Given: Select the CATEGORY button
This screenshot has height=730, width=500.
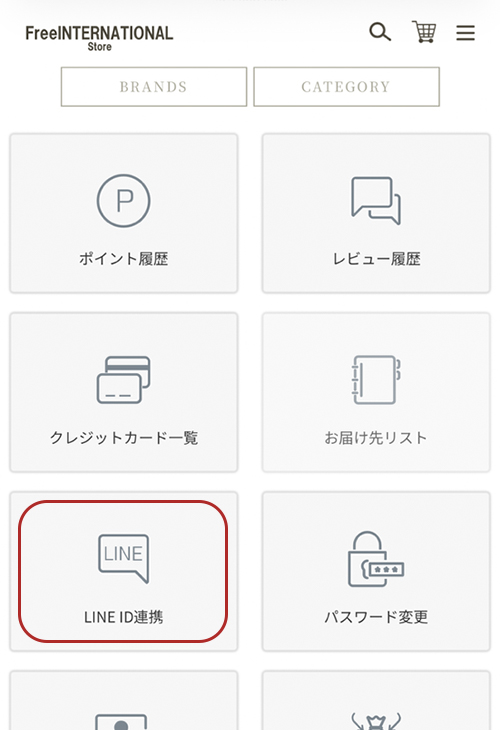Looking at the screenshot, I should pos(346,87).
